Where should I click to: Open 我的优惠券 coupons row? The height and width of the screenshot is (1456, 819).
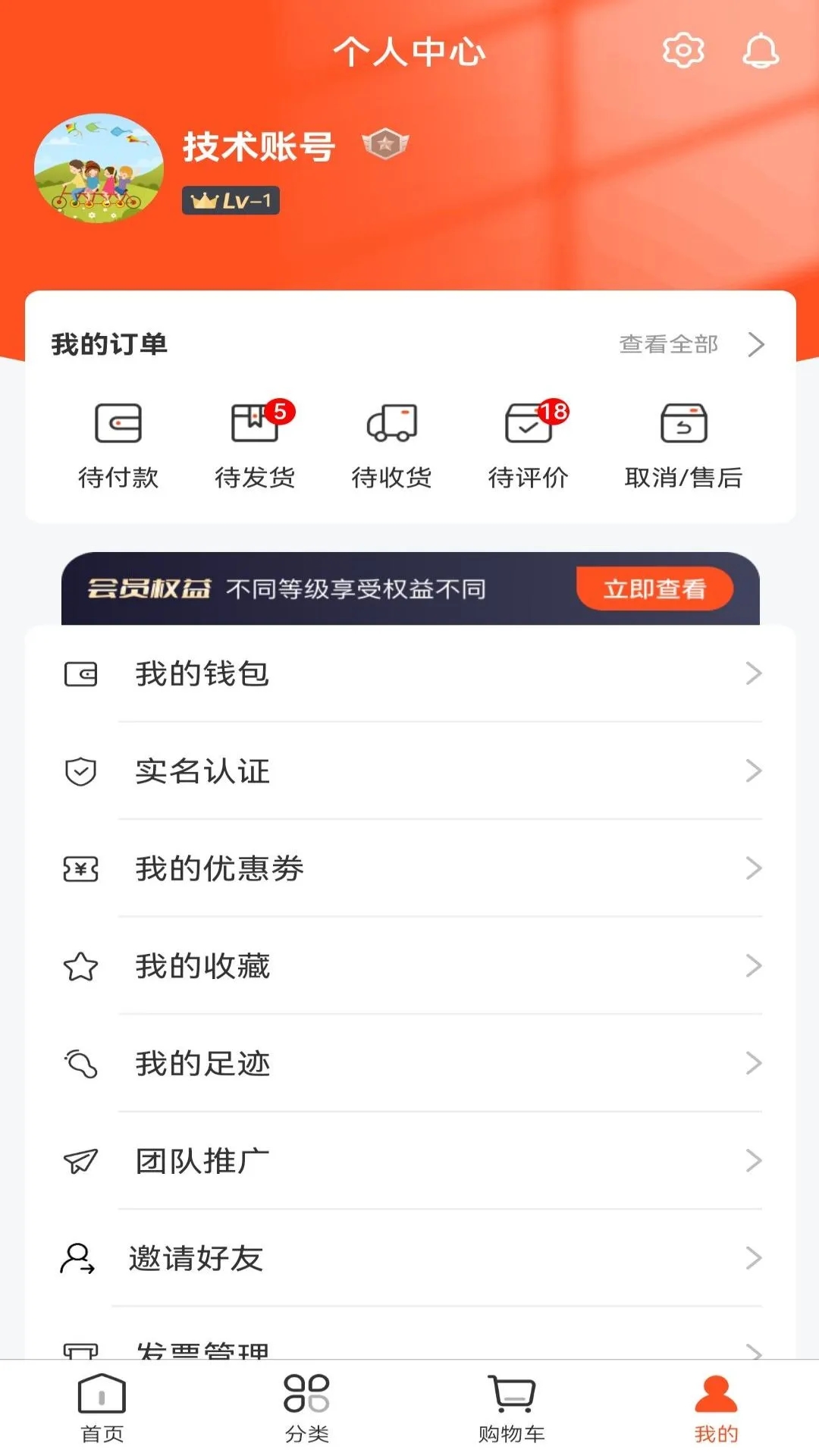(409, 868)
